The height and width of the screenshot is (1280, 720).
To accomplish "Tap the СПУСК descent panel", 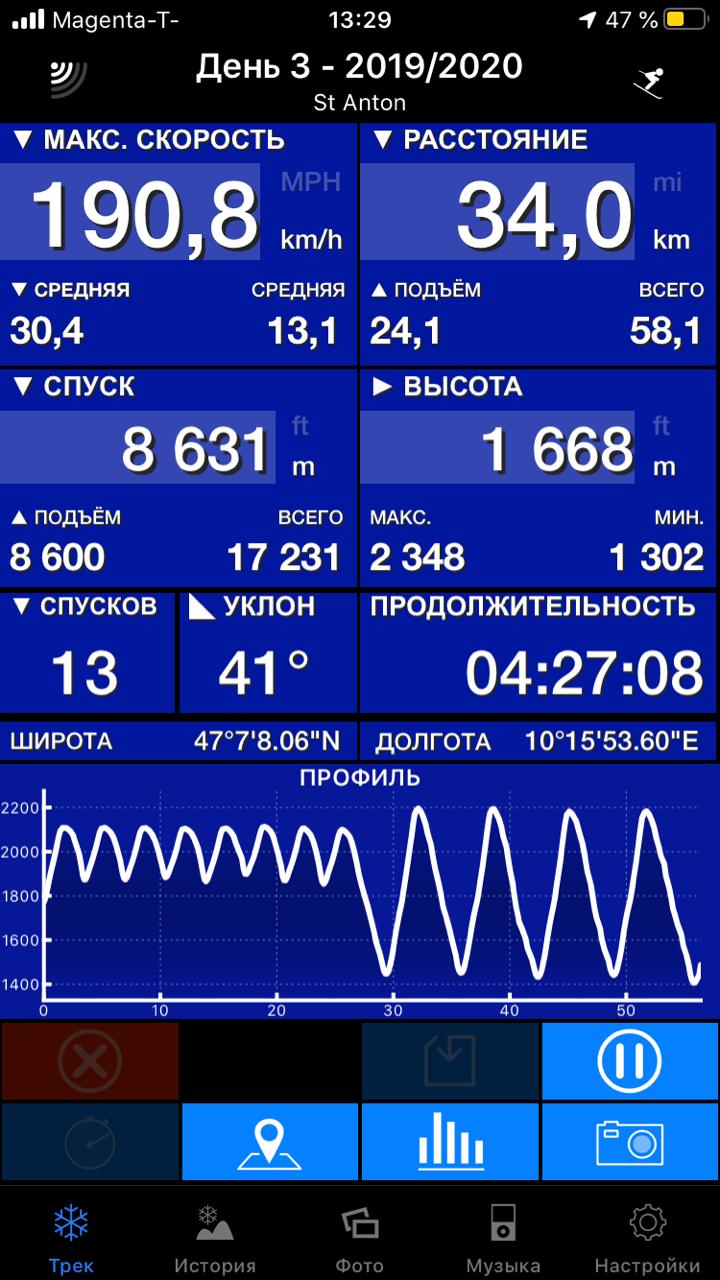I will tap(178, 478).
